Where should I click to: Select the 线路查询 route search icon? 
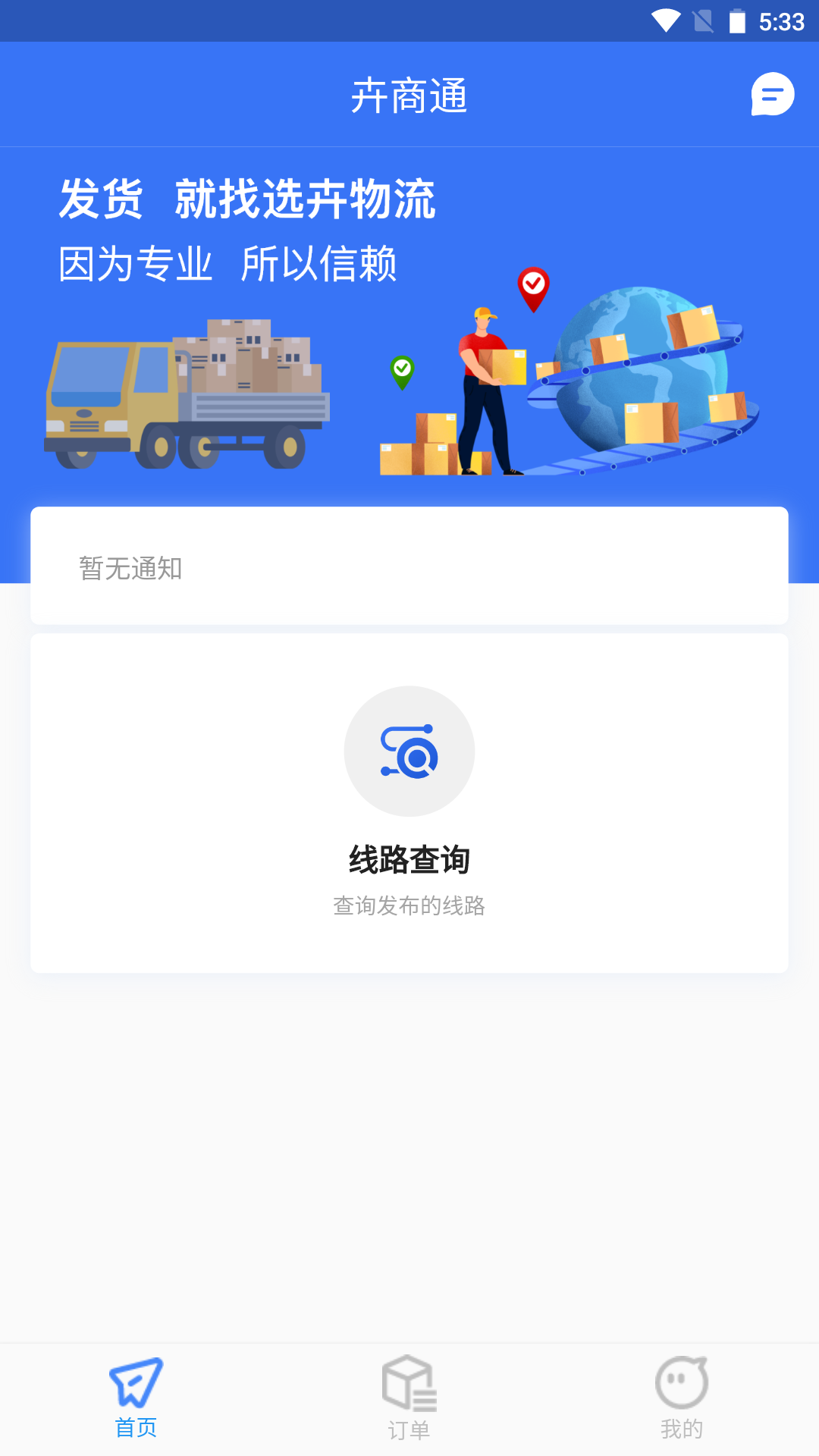[409, 751]
